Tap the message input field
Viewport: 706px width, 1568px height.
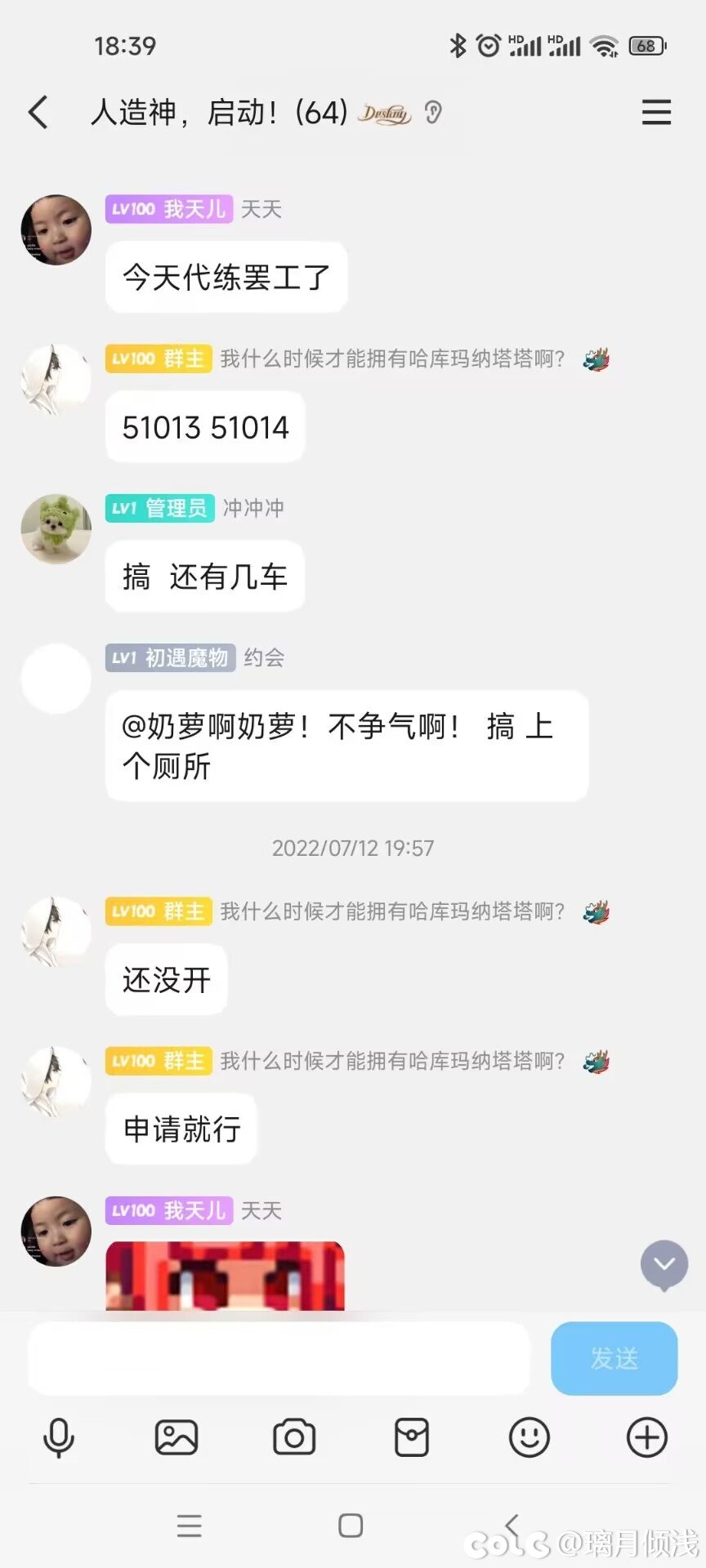[x=279, y=1358]
